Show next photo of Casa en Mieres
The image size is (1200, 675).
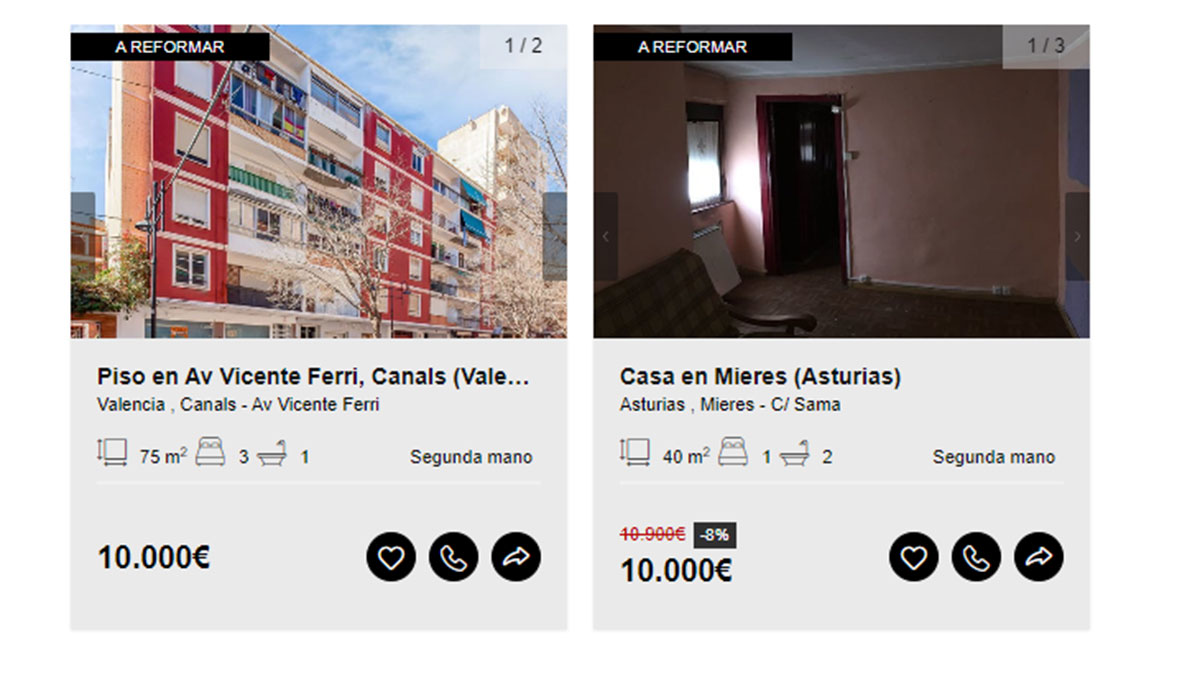click(x=1077, y=236)
